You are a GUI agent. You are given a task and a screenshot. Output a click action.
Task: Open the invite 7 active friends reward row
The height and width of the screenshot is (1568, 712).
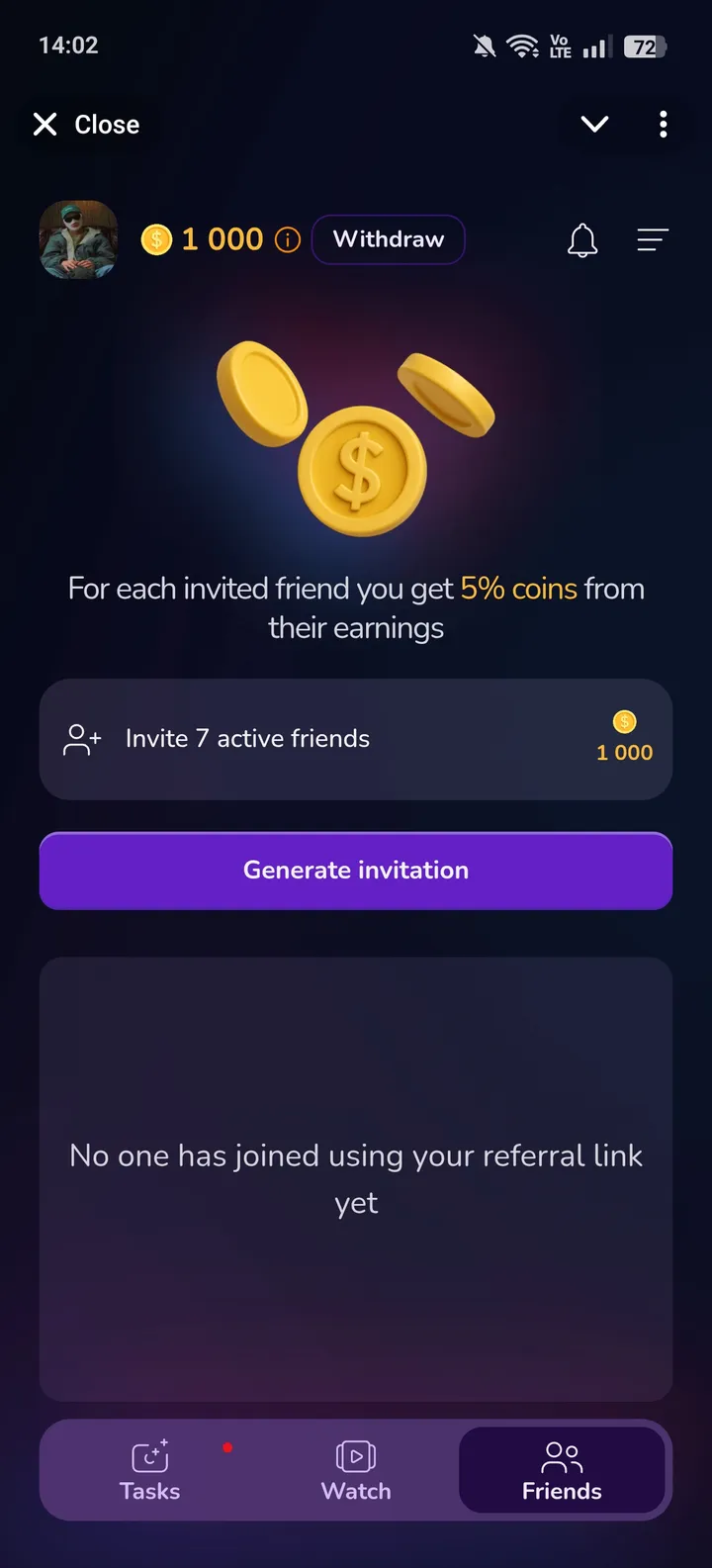tap(356, 738)
